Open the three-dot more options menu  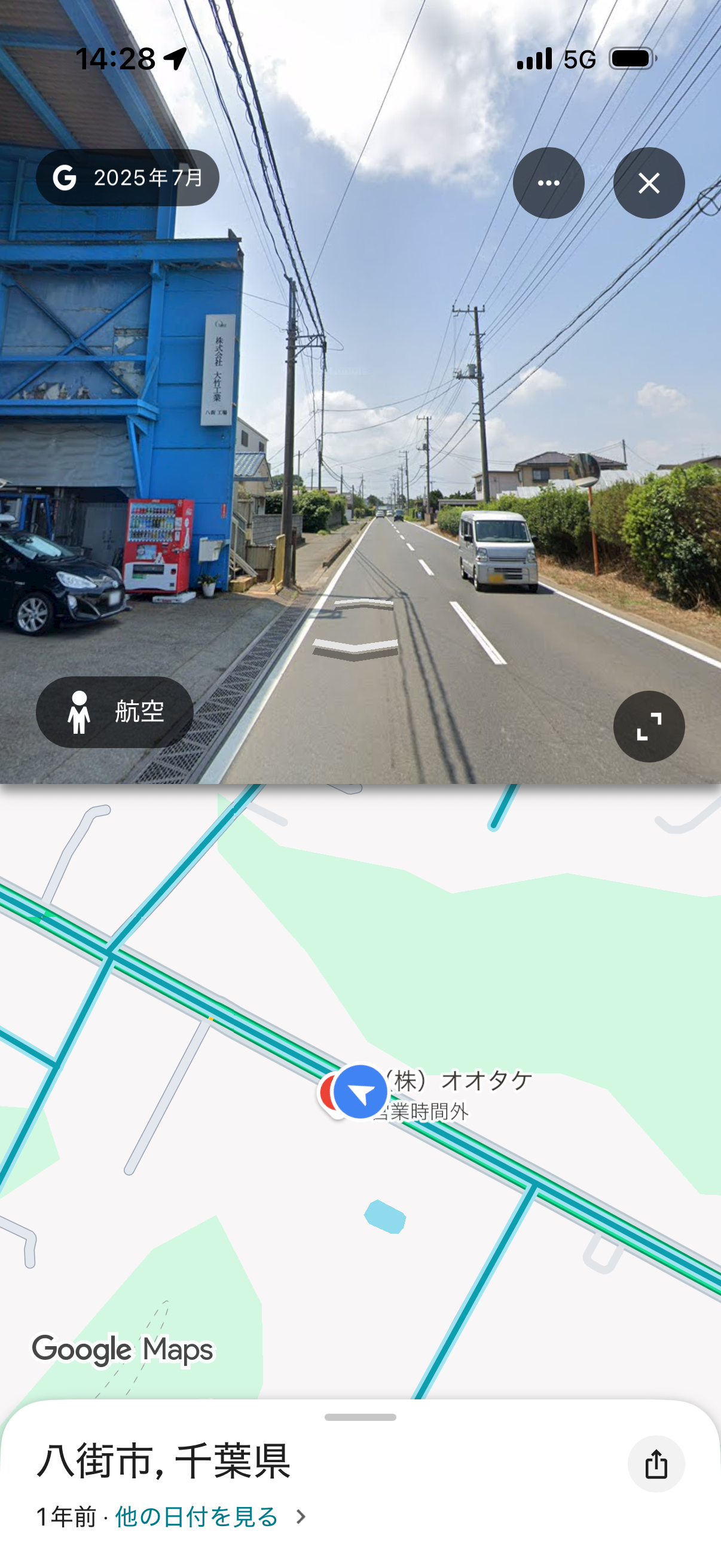pyautogui.click(x=548, y=182)
